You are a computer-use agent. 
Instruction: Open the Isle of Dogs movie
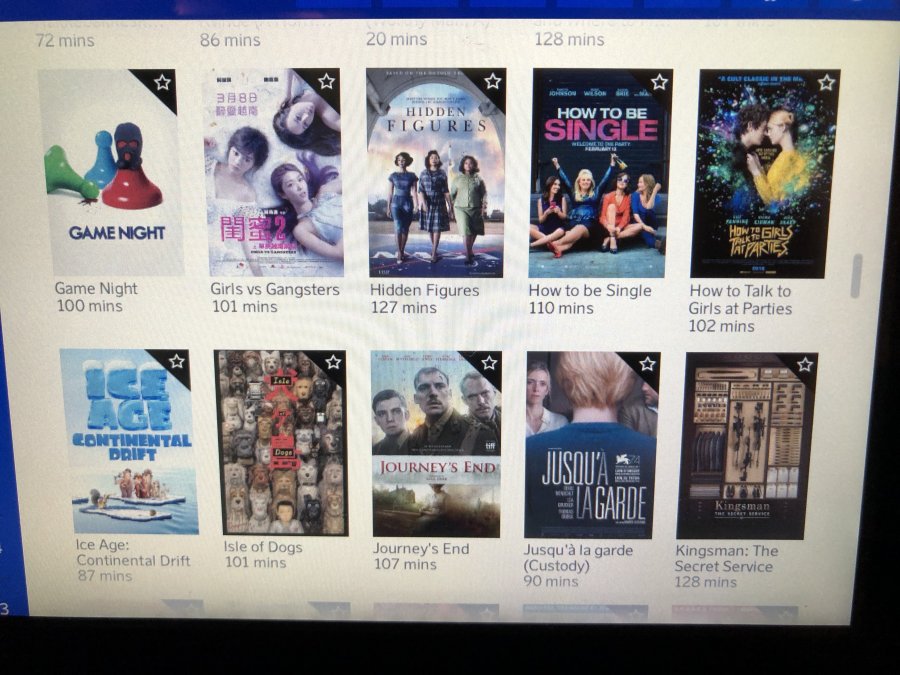(x=281, y=445)
